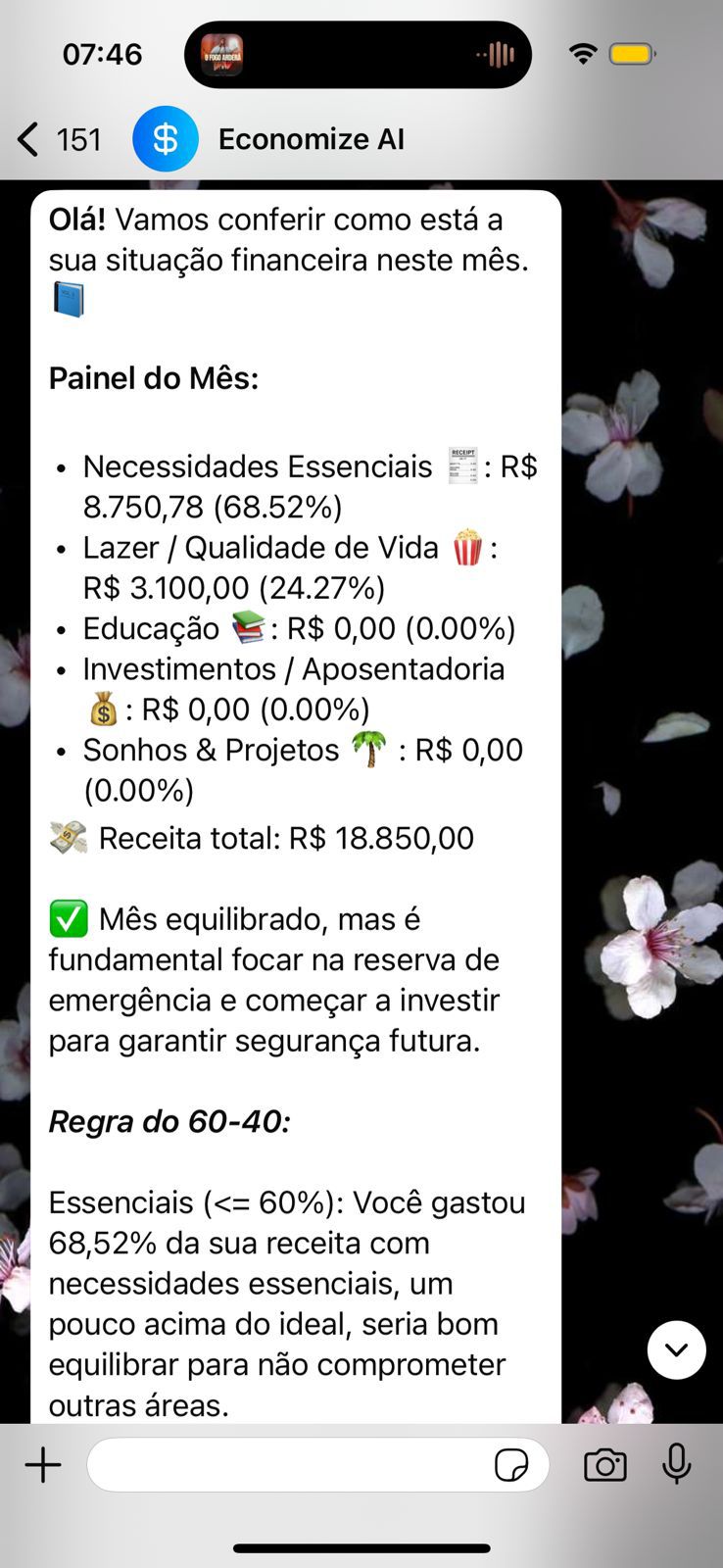Tap the down chevron to jump to latest messages

pos(676,1349)
